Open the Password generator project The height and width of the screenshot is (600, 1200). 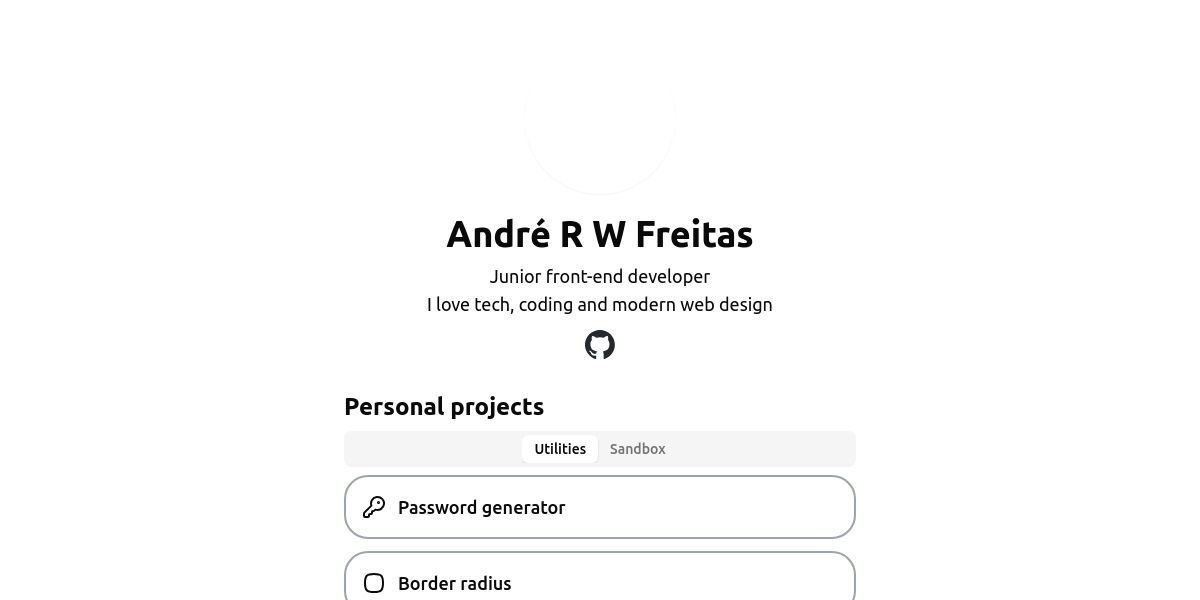click(600, 507)
